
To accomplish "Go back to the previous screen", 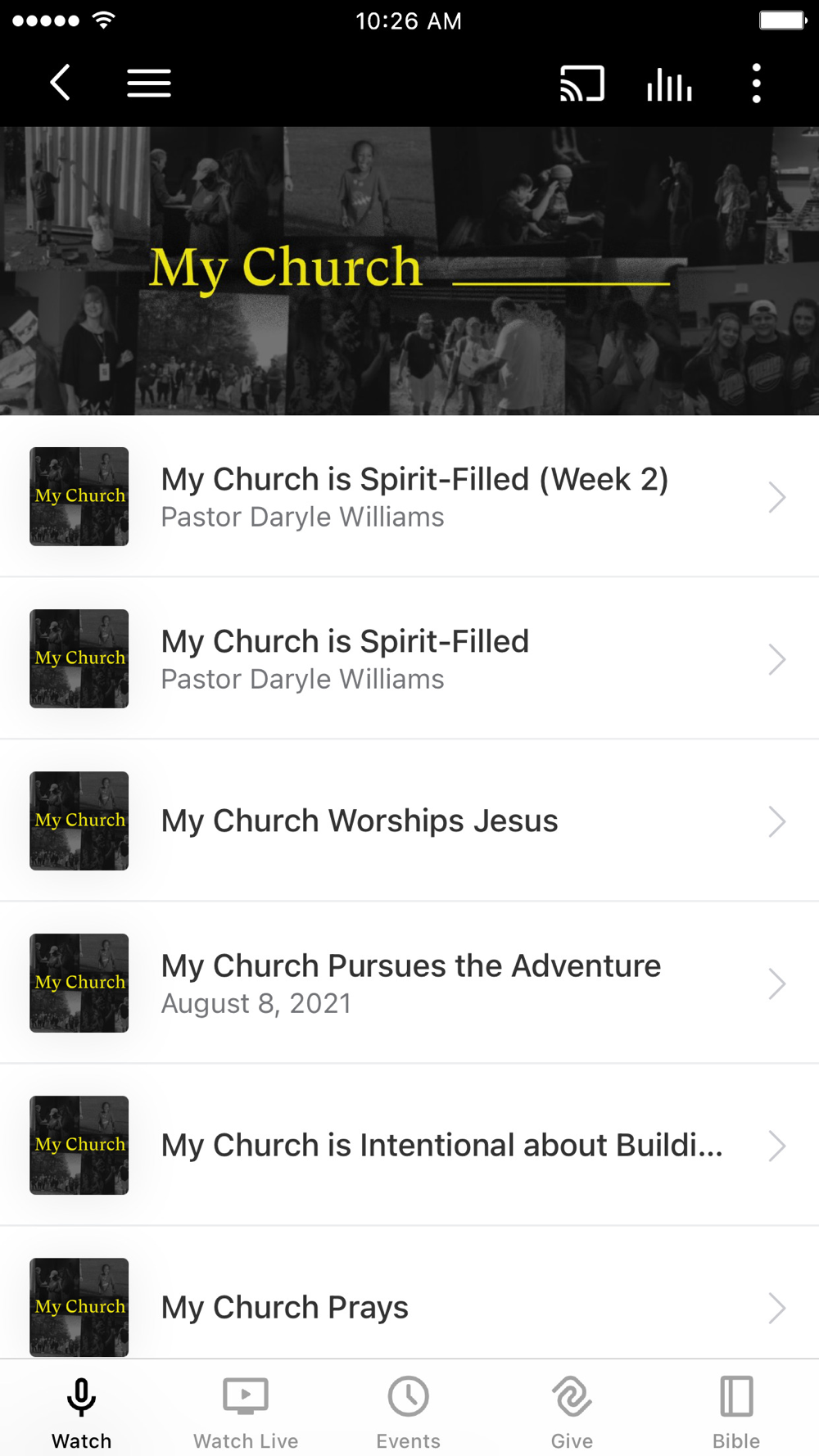I will click(60, 83).
